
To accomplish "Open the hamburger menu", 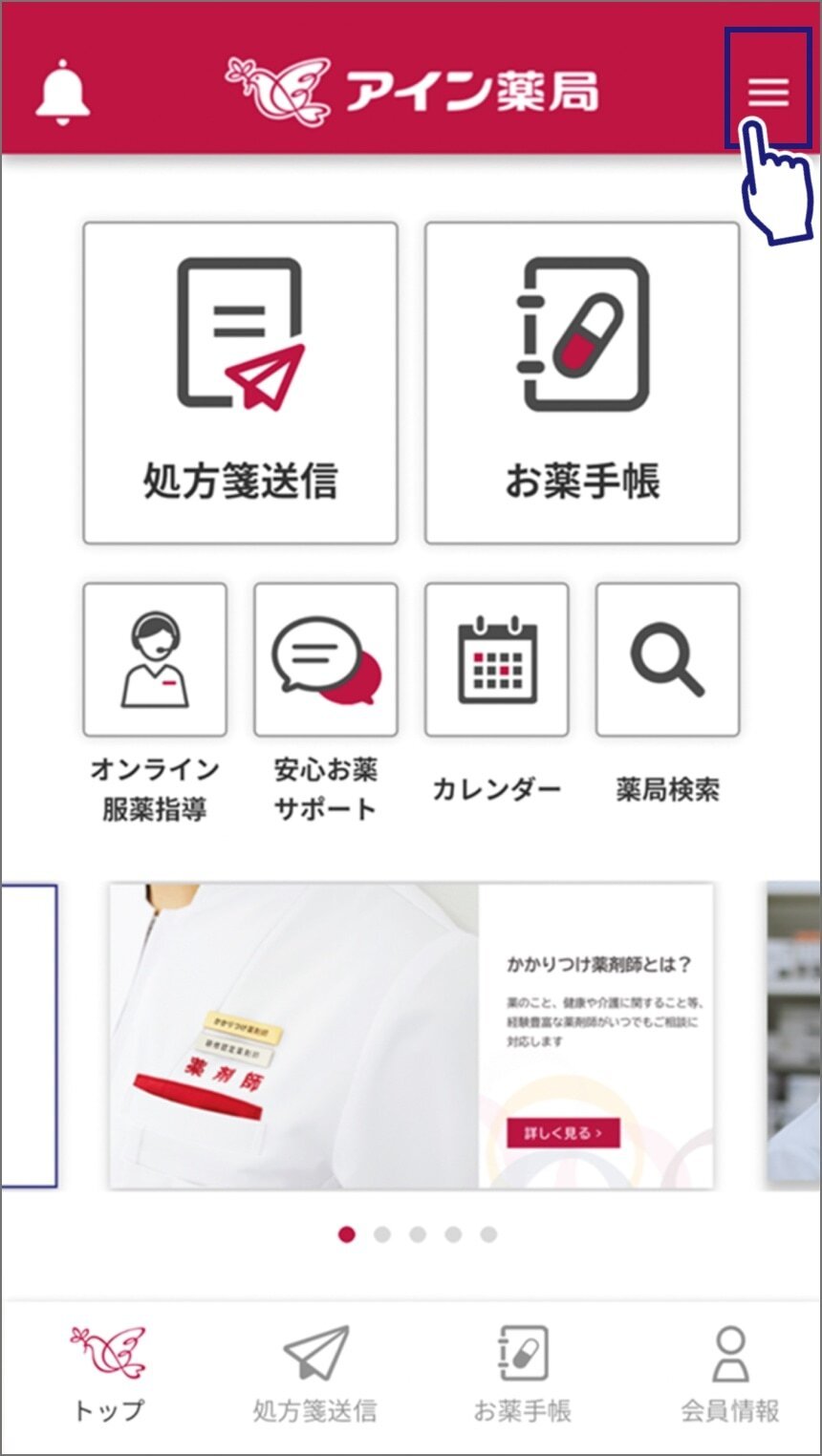I will pyautogui.click(x=768, y=92).
